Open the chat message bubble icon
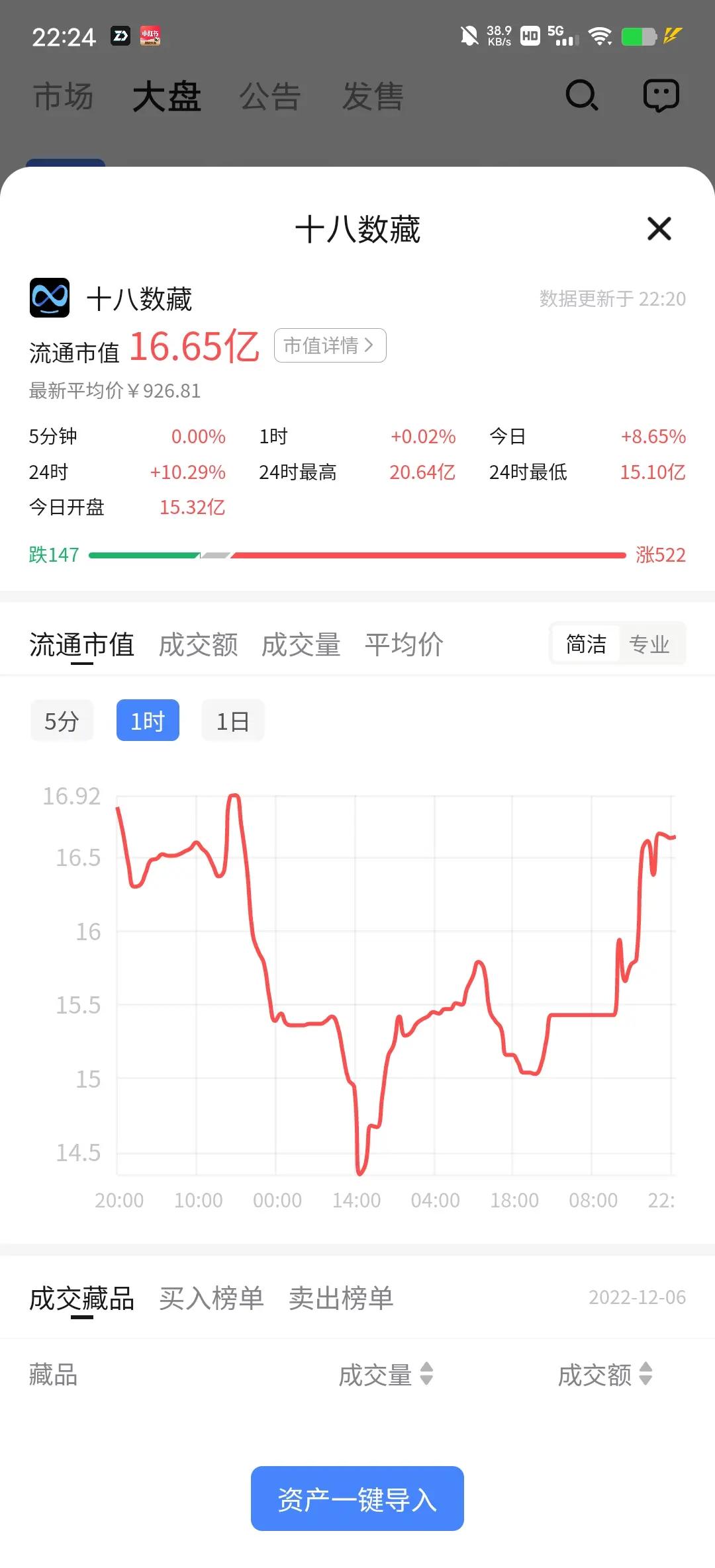 coord(661,95)
